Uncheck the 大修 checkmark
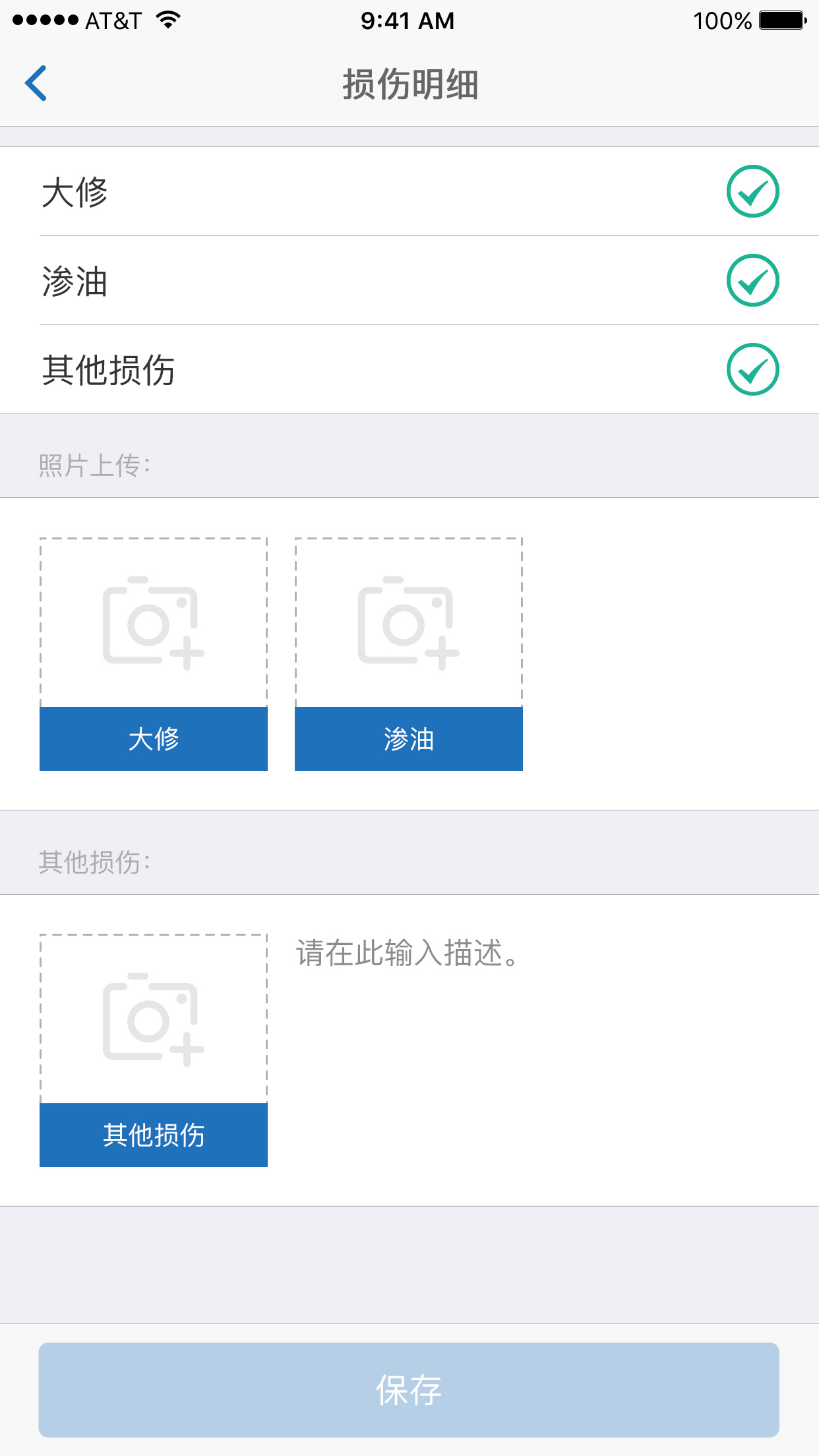819x1456 pixels. (752, 191)
